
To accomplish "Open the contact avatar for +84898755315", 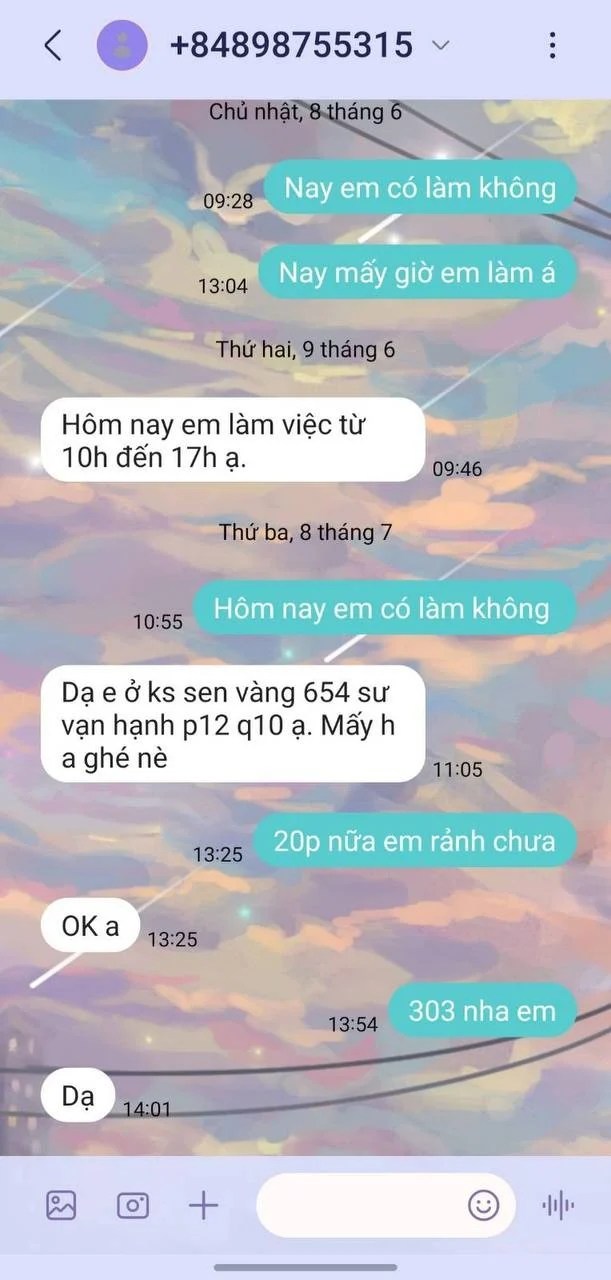I will click(x=122, y=45).
